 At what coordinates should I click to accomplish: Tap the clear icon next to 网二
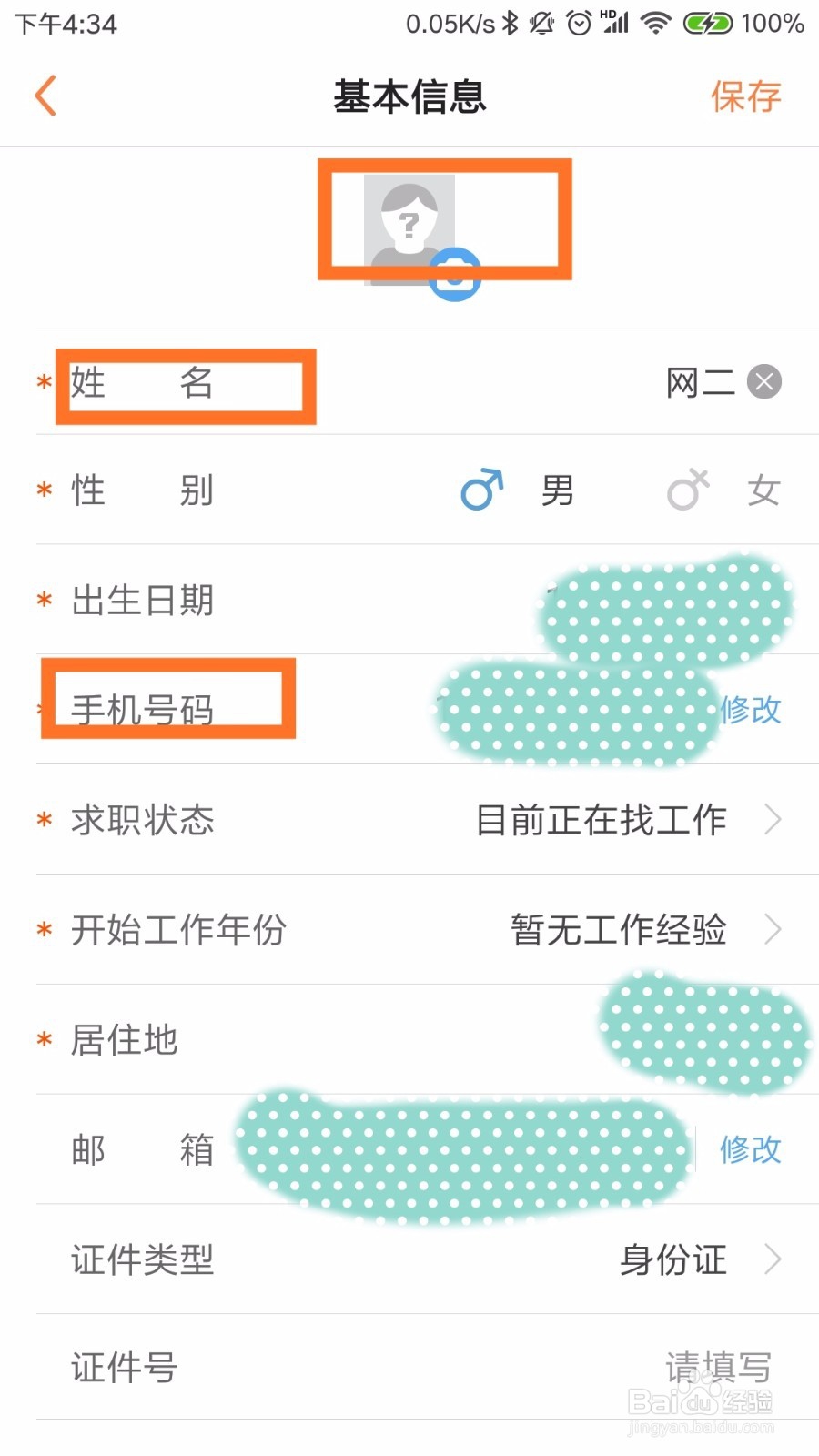[x=764, y=382]
